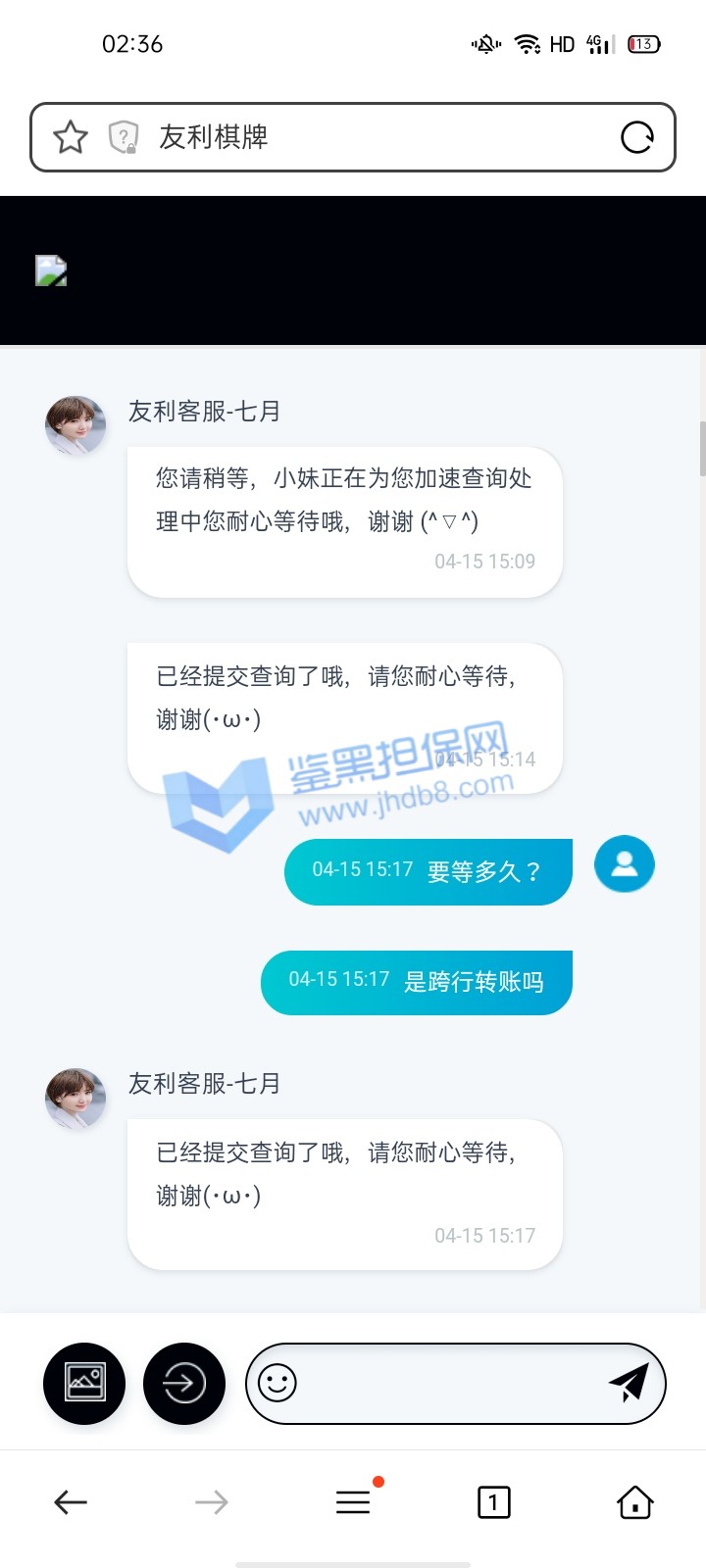Open the emoji picker
This screenshot has width=706, height=1568.
(277, 1383)
